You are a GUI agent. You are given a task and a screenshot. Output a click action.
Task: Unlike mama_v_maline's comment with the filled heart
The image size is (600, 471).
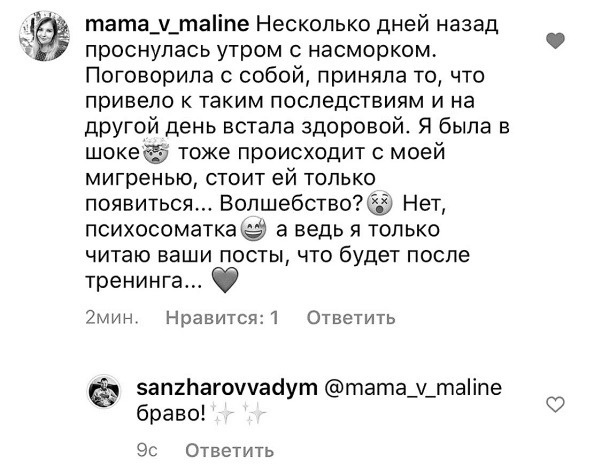[560, 41]
